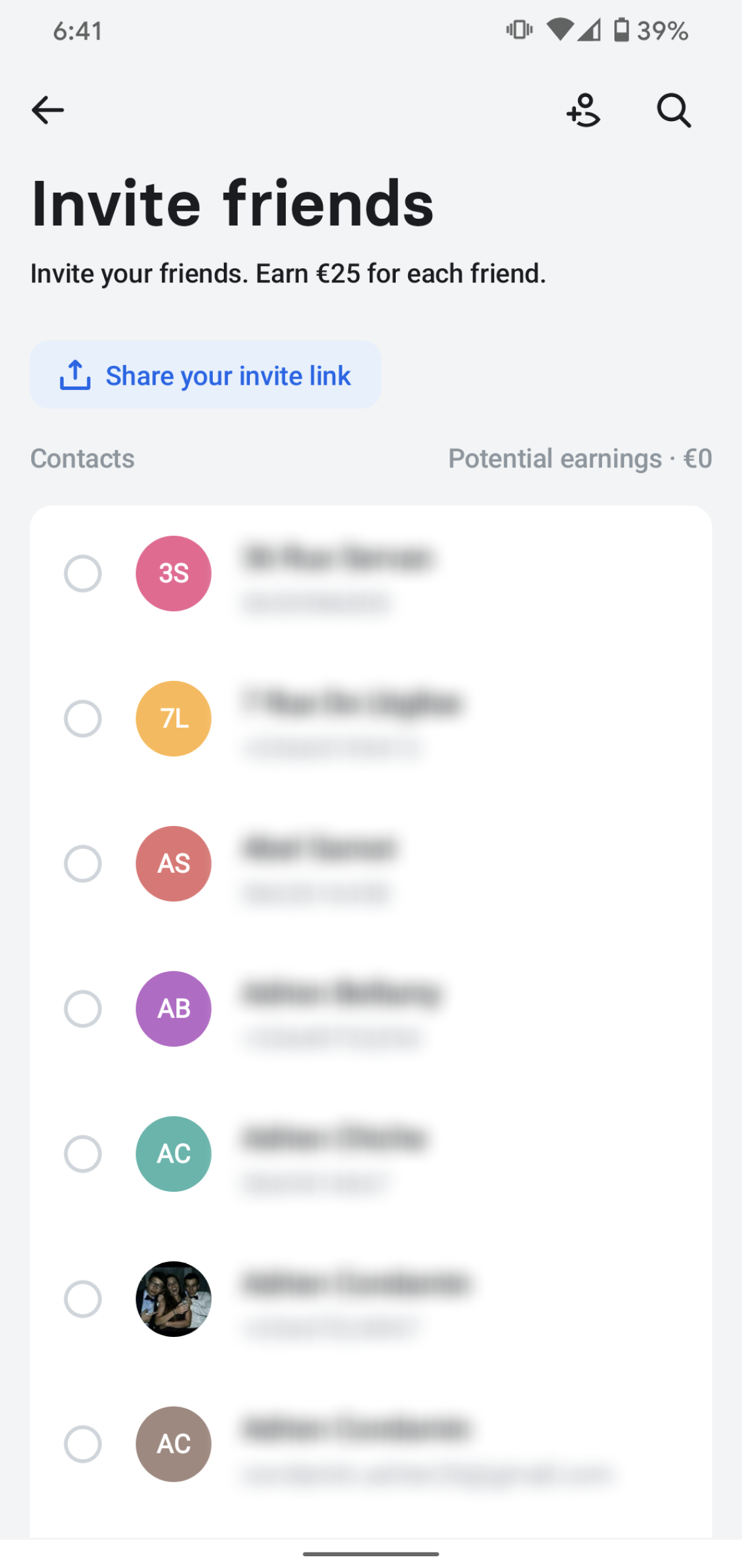Tap the pink 3S contact avatar

point(172,573)
